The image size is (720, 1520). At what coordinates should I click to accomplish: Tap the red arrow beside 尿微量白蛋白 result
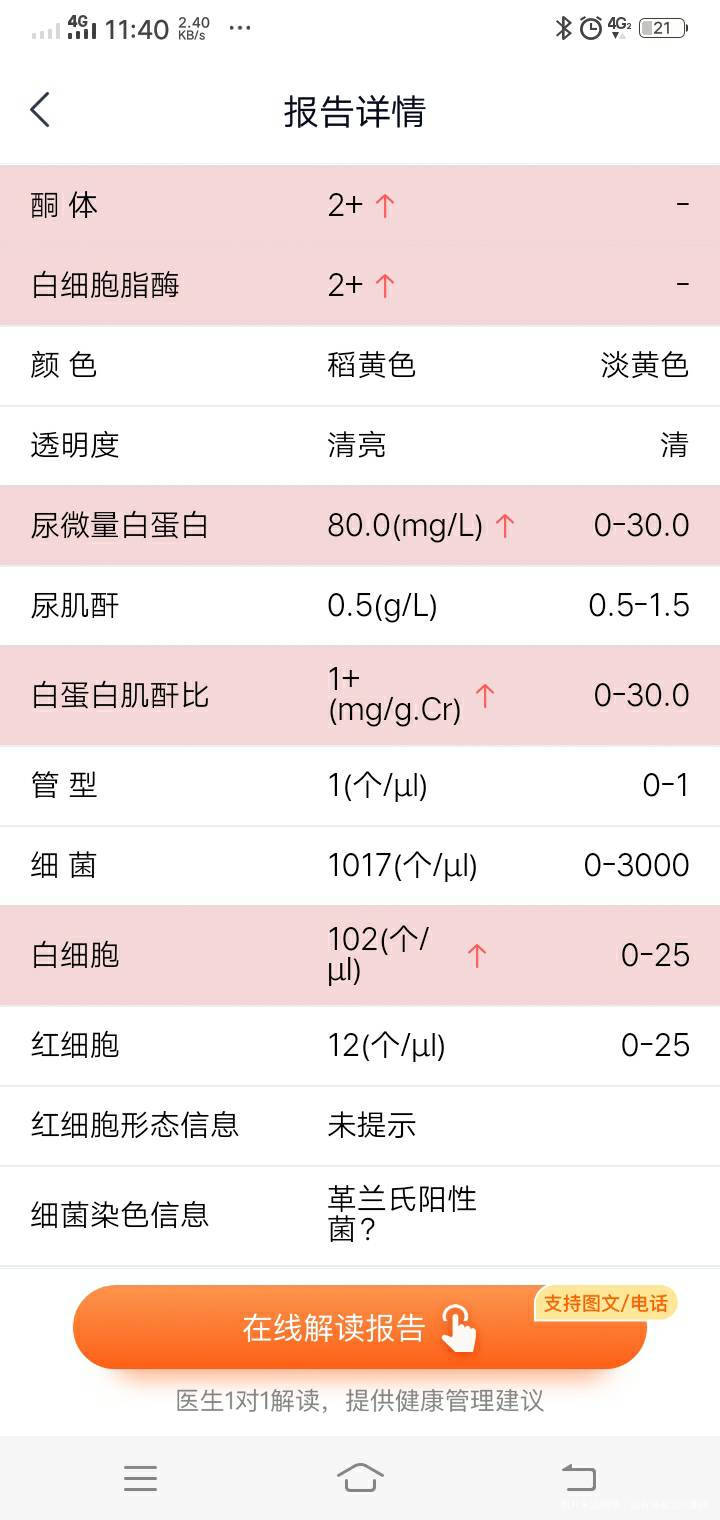point(505,525)
